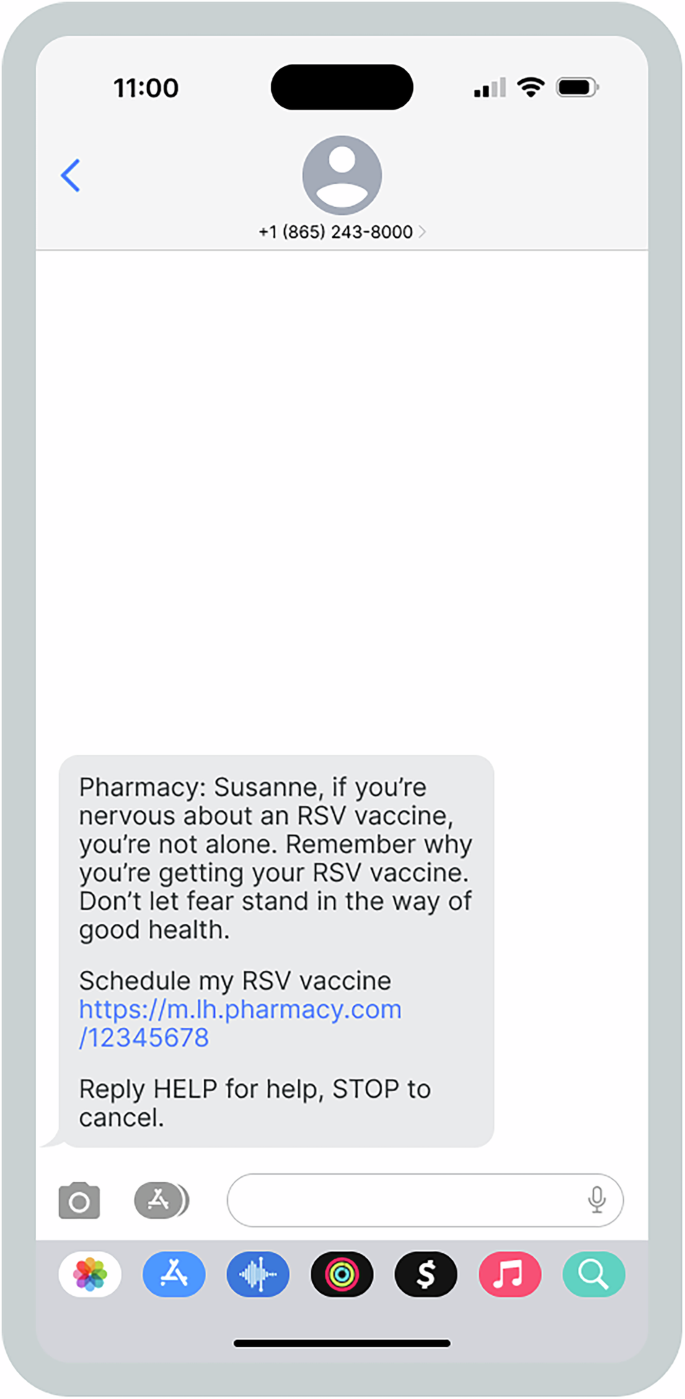Open the camera to attach a photo

tap(79, 1200)
